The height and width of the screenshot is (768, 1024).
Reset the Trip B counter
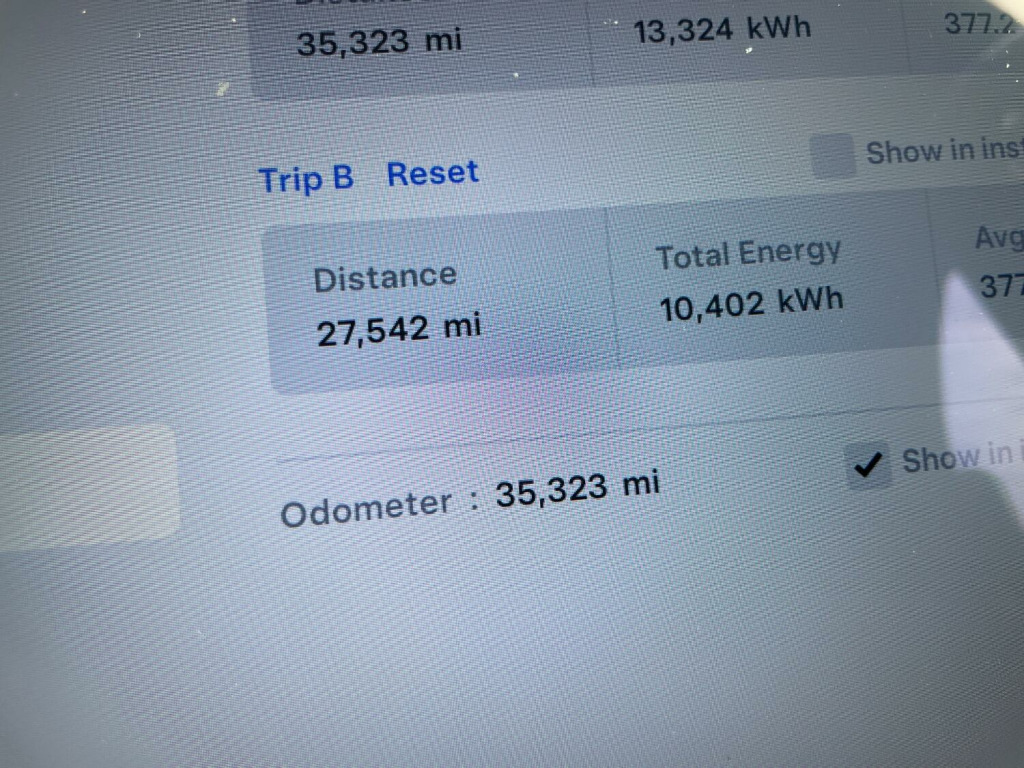click(432, 174)
